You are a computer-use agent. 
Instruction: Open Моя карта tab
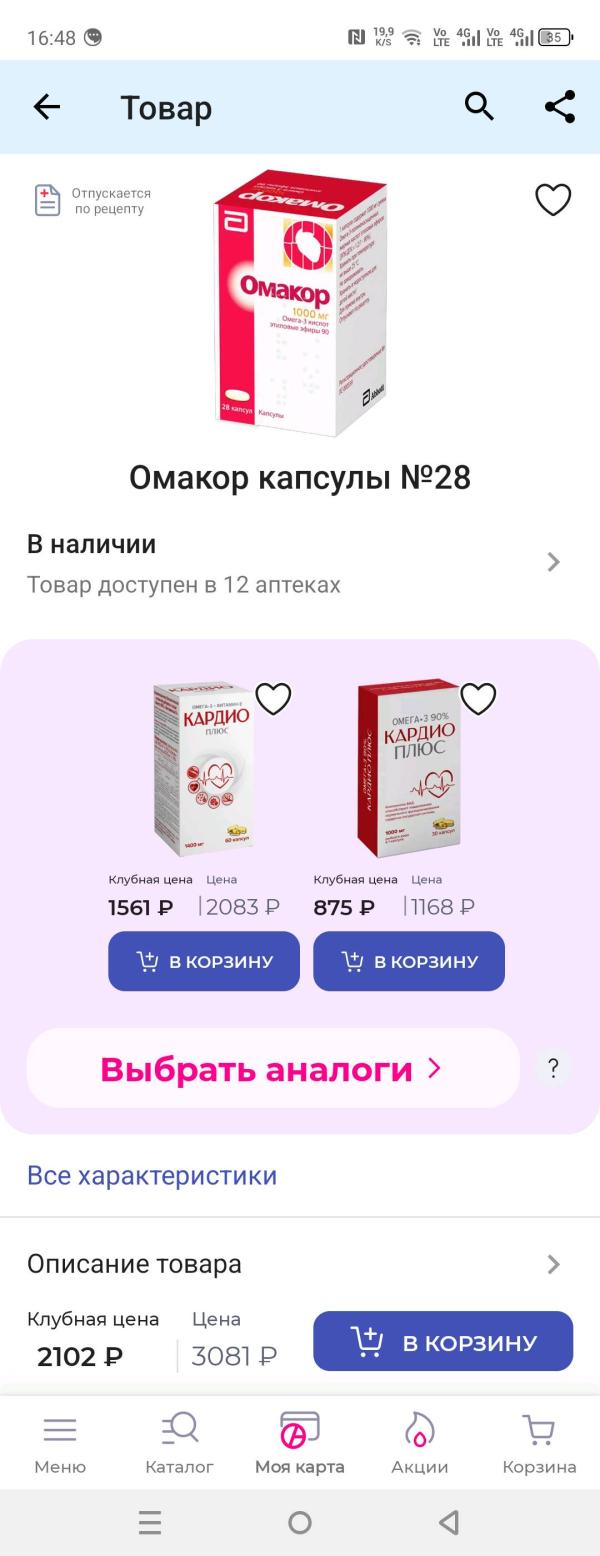coord(300,1443)
